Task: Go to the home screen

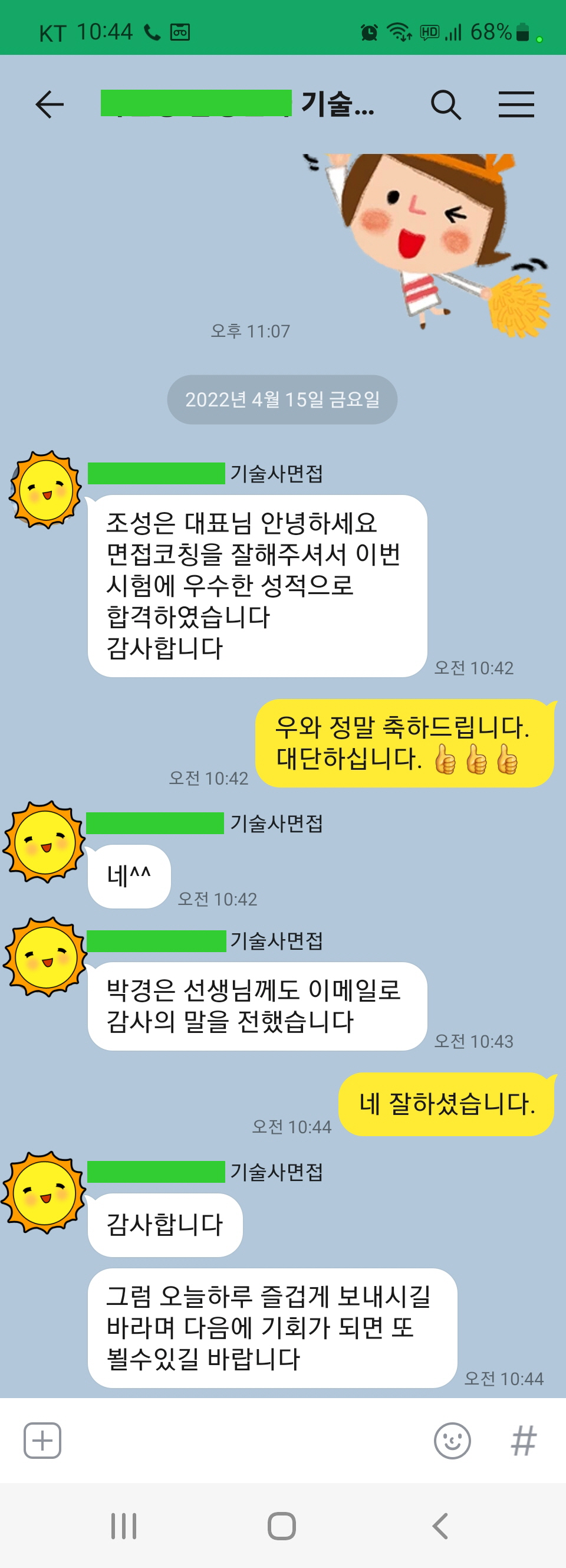Action: tap(282, 1526)
